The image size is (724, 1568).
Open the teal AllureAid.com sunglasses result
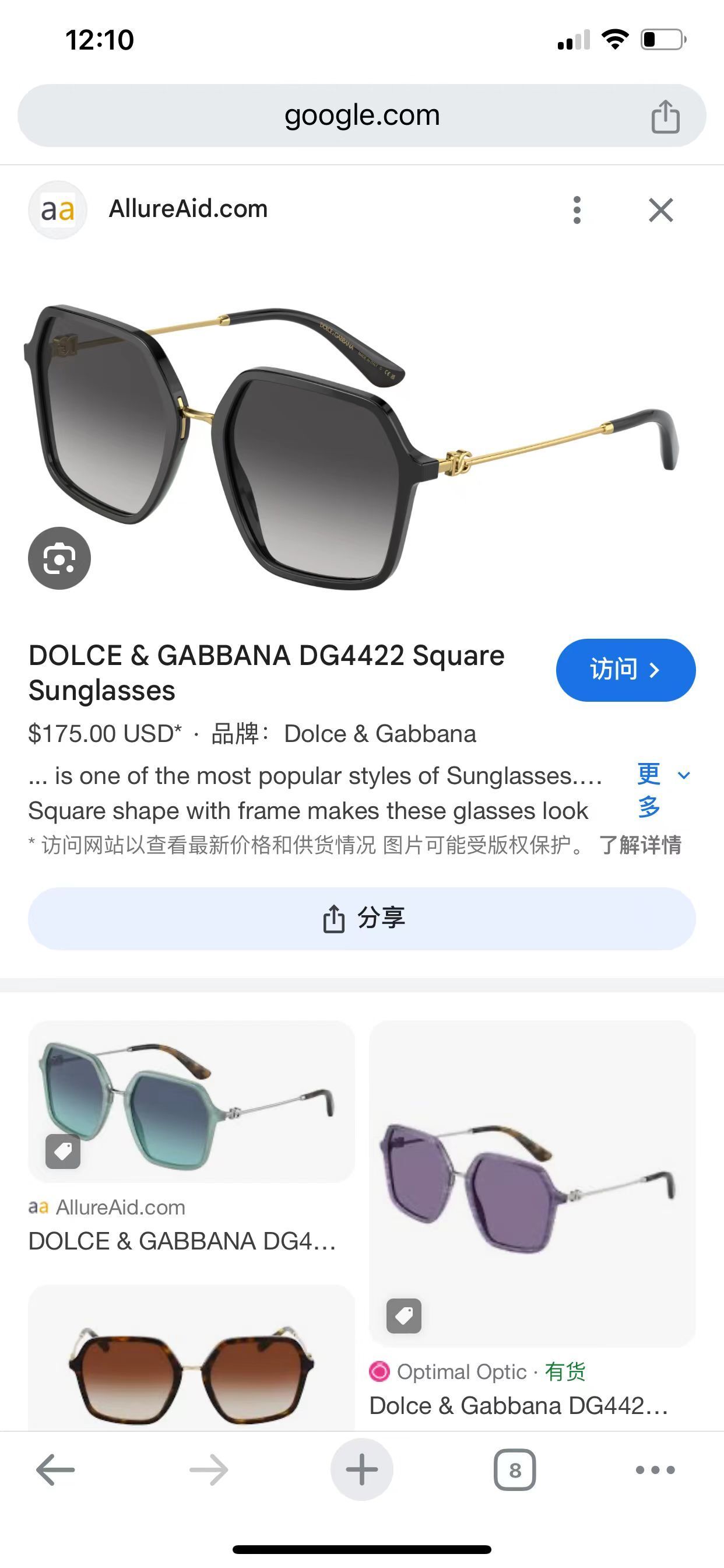[x=191, y=1102]
